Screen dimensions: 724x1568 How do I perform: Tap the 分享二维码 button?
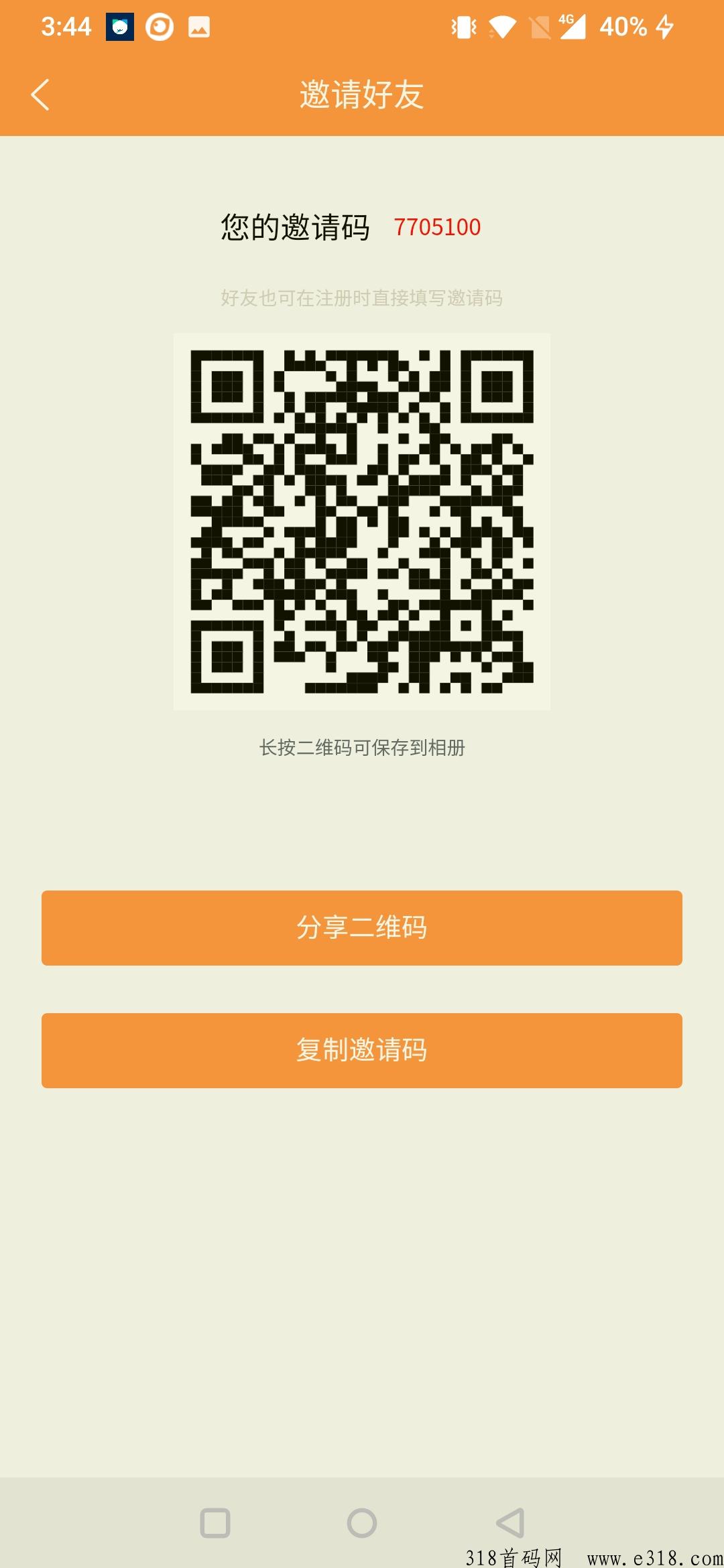pos(362,927)
